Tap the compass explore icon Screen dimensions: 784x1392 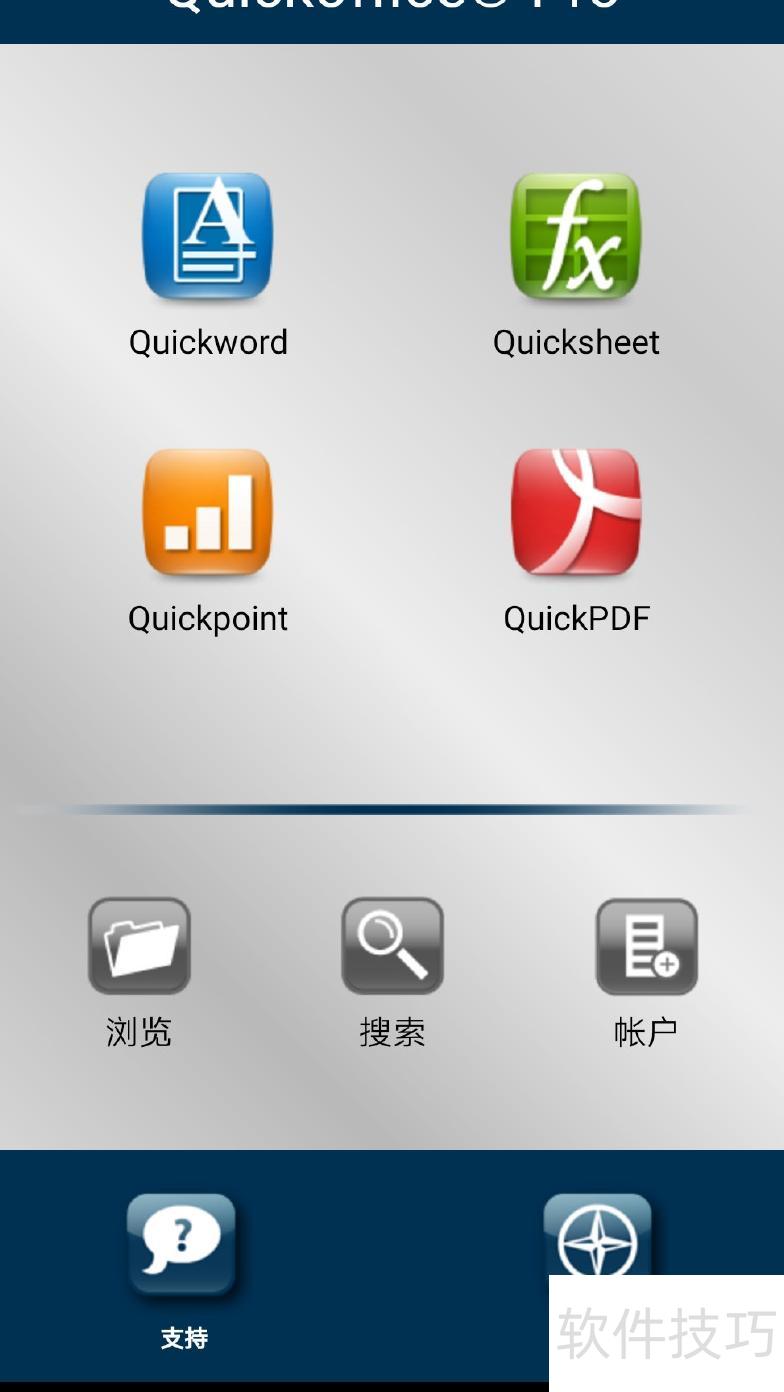[597, 1235]
